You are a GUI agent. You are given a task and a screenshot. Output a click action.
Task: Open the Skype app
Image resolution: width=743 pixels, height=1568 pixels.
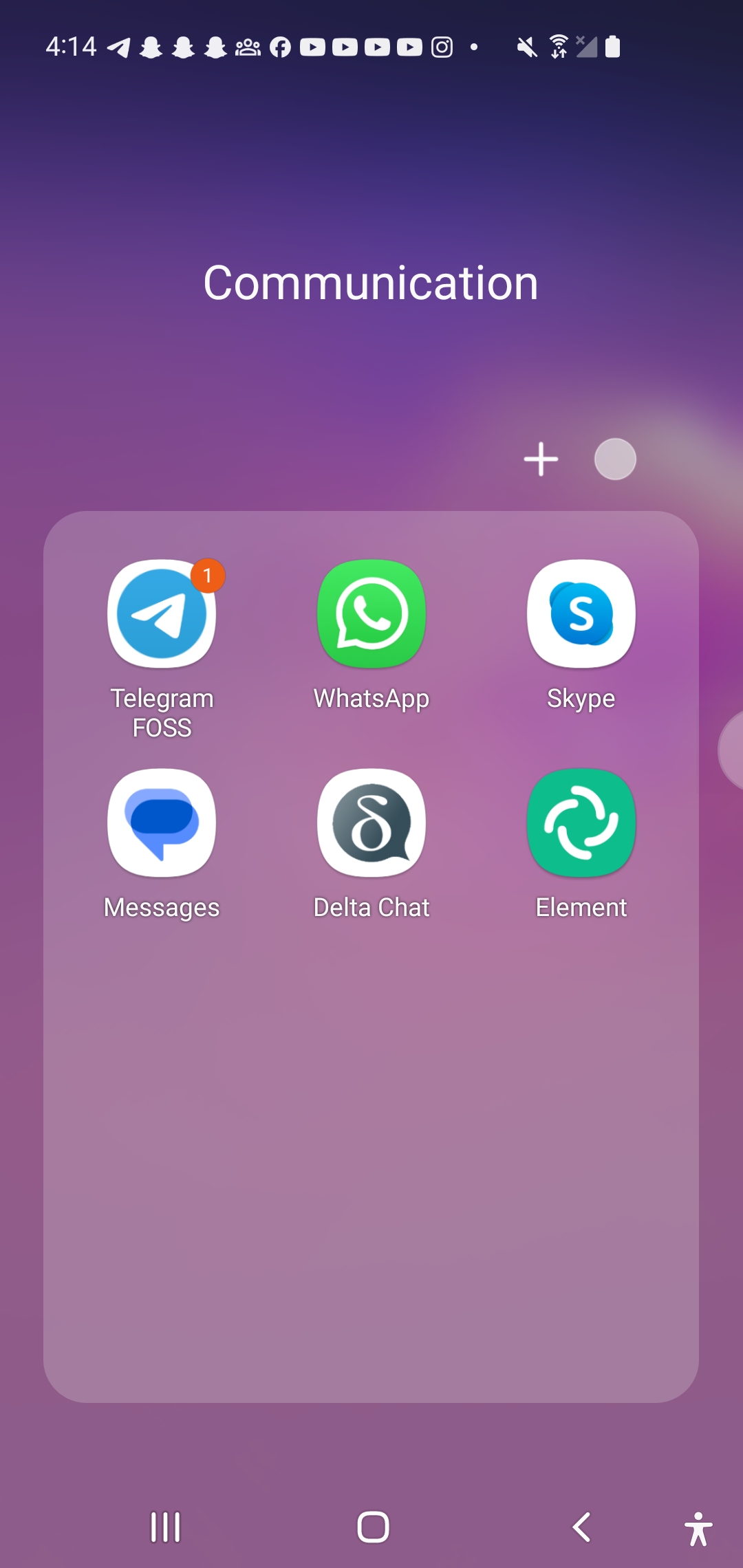pyautogui.click(x=581, y=614)
